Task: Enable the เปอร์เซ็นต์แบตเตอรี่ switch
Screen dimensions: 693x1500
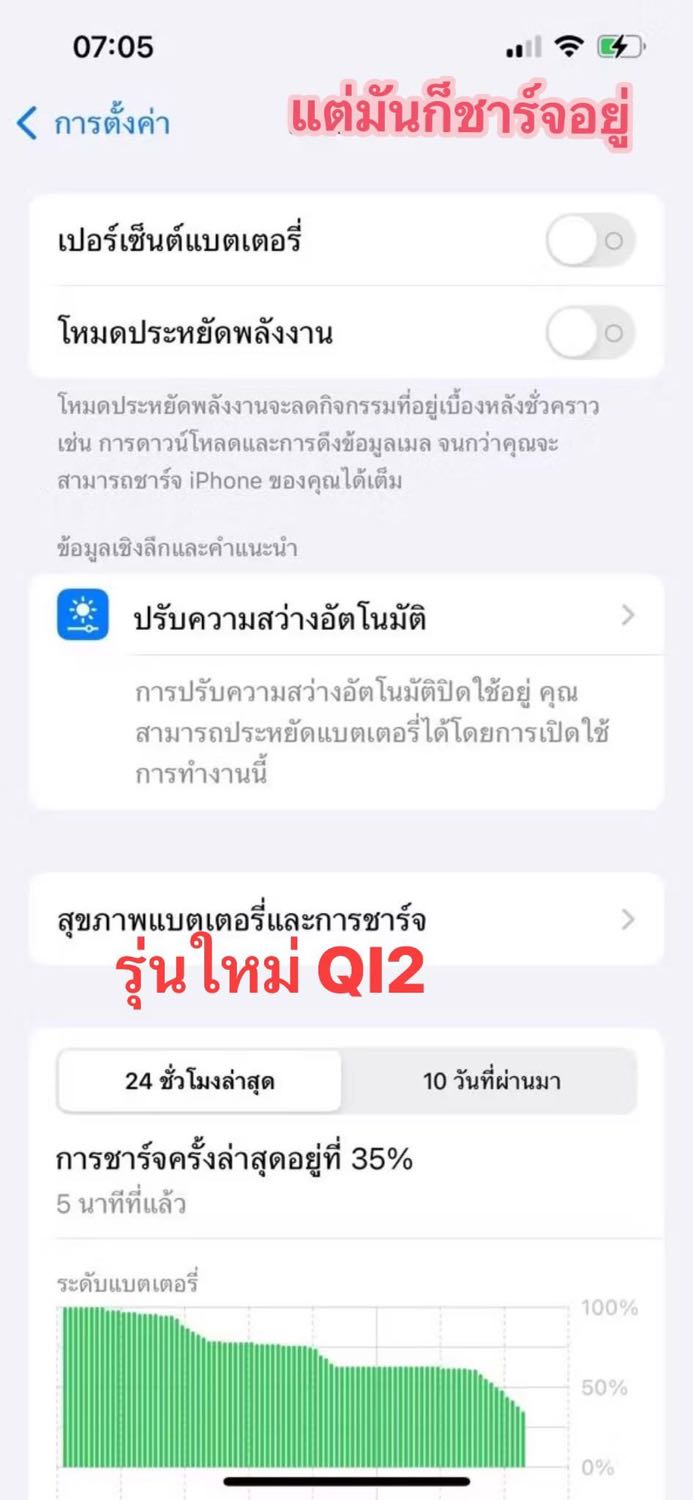Action: click(x=590, y=241)
